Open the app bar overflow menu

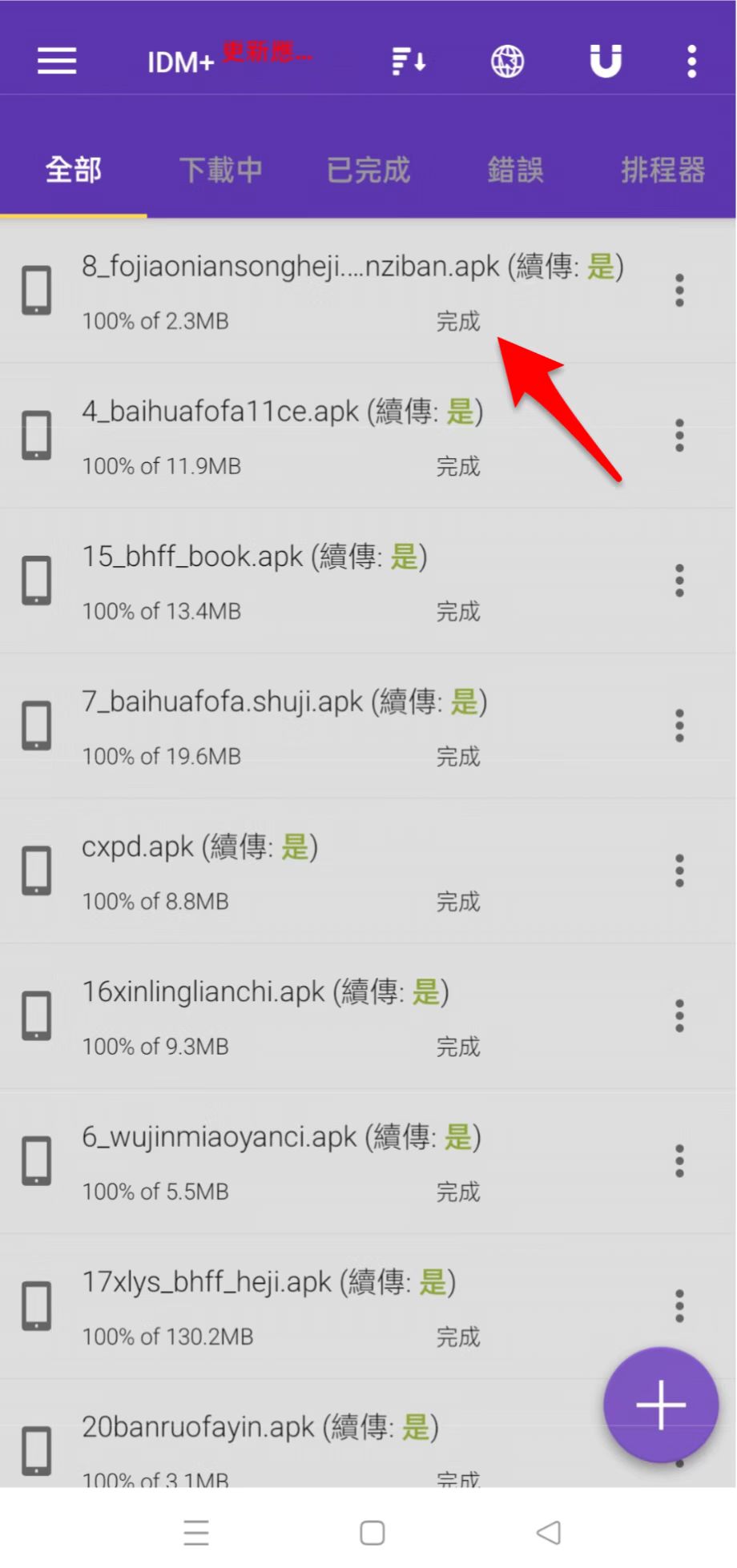tap(691, 61)
